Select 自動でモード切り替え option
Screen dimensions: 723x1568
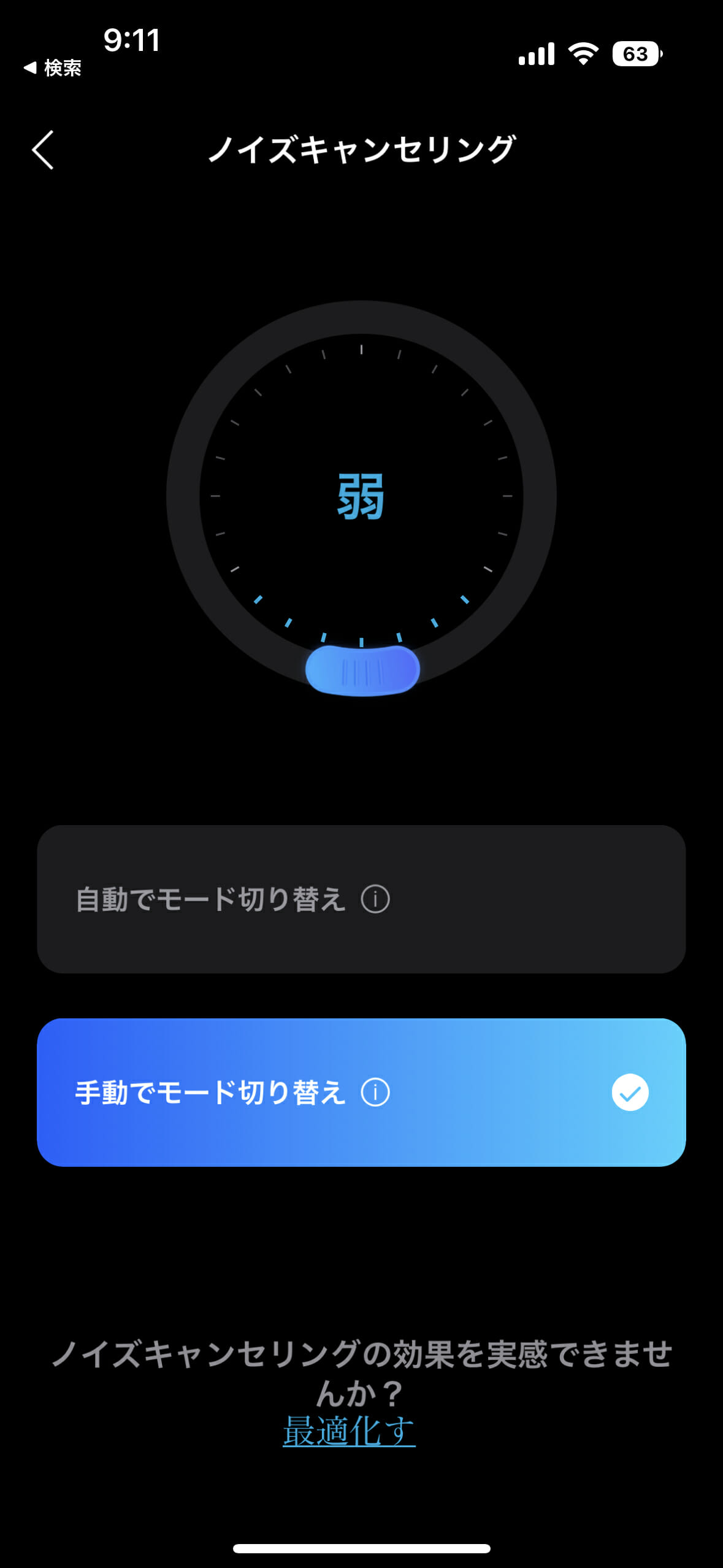point(361,899)
